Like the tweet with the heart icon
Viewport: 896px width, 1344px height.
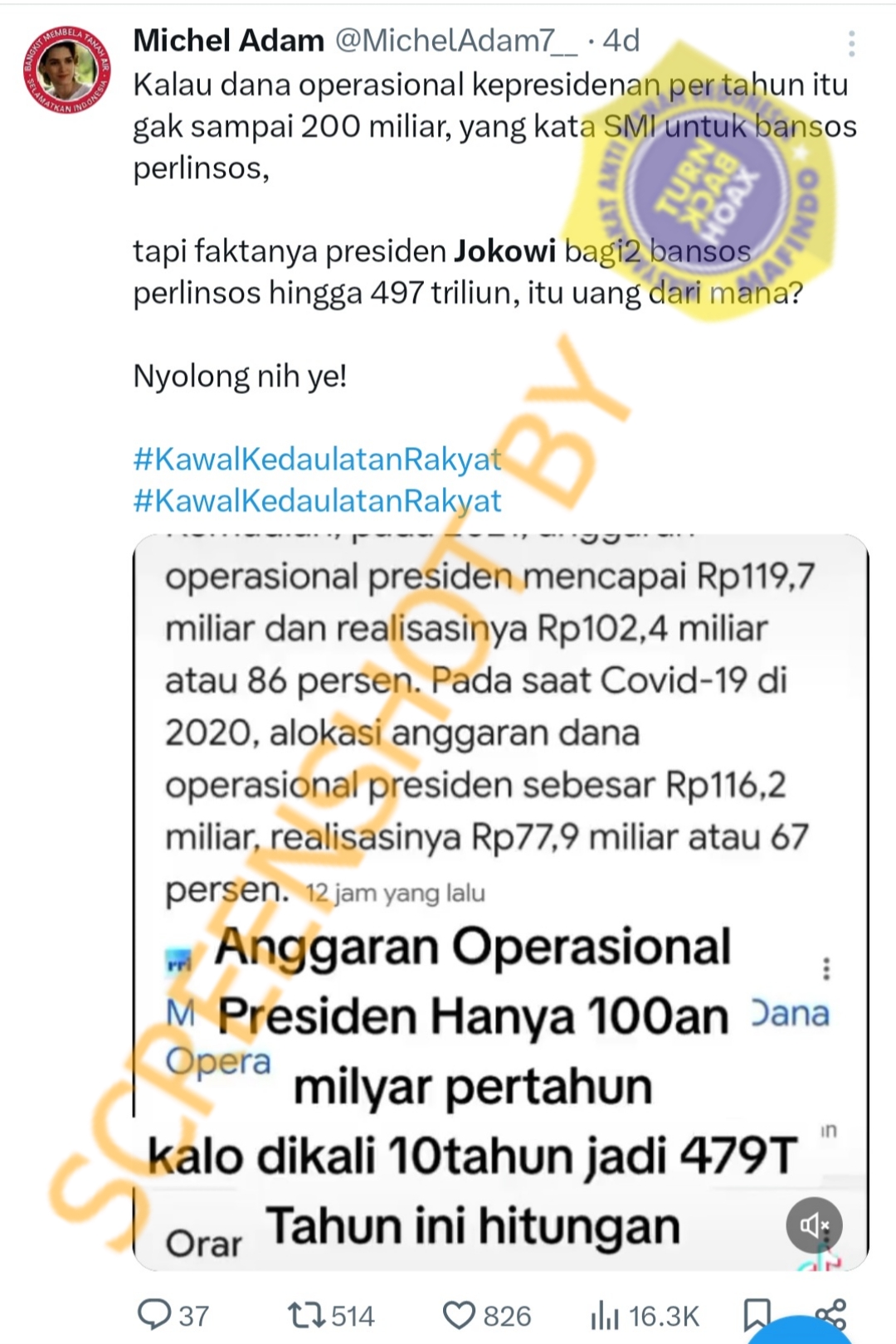click(x=459, y=1315)
